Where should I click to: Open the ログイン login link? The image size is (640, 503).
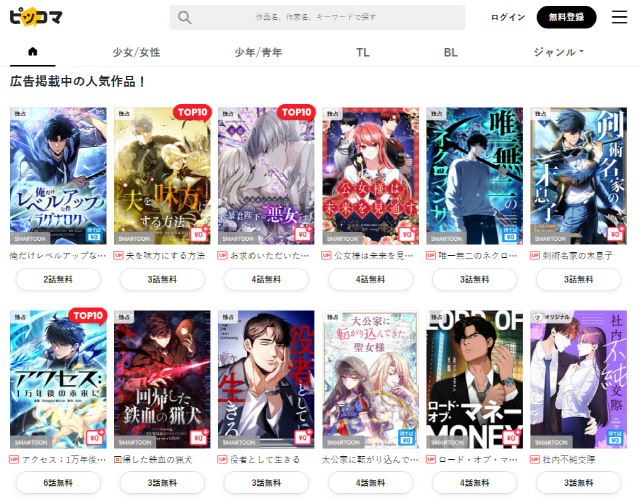[508, 17]
